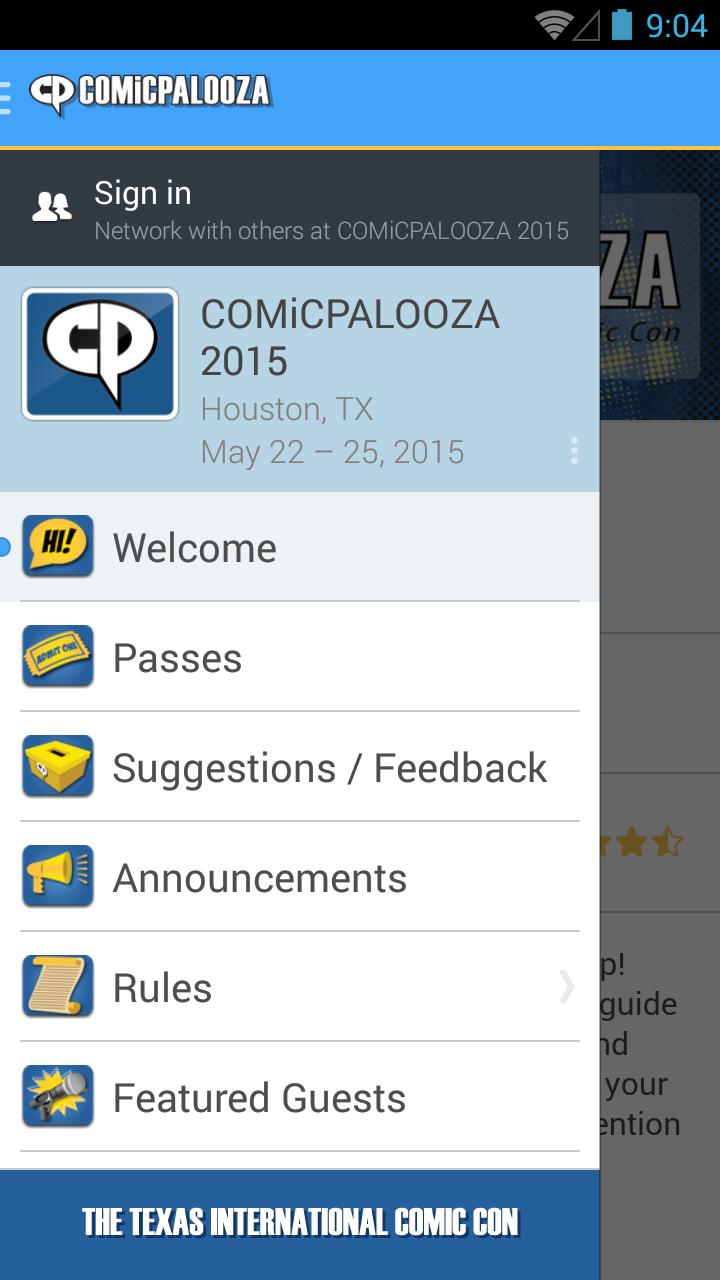
Task: Expand the Rules entry via its chevron
Action: 566,986
